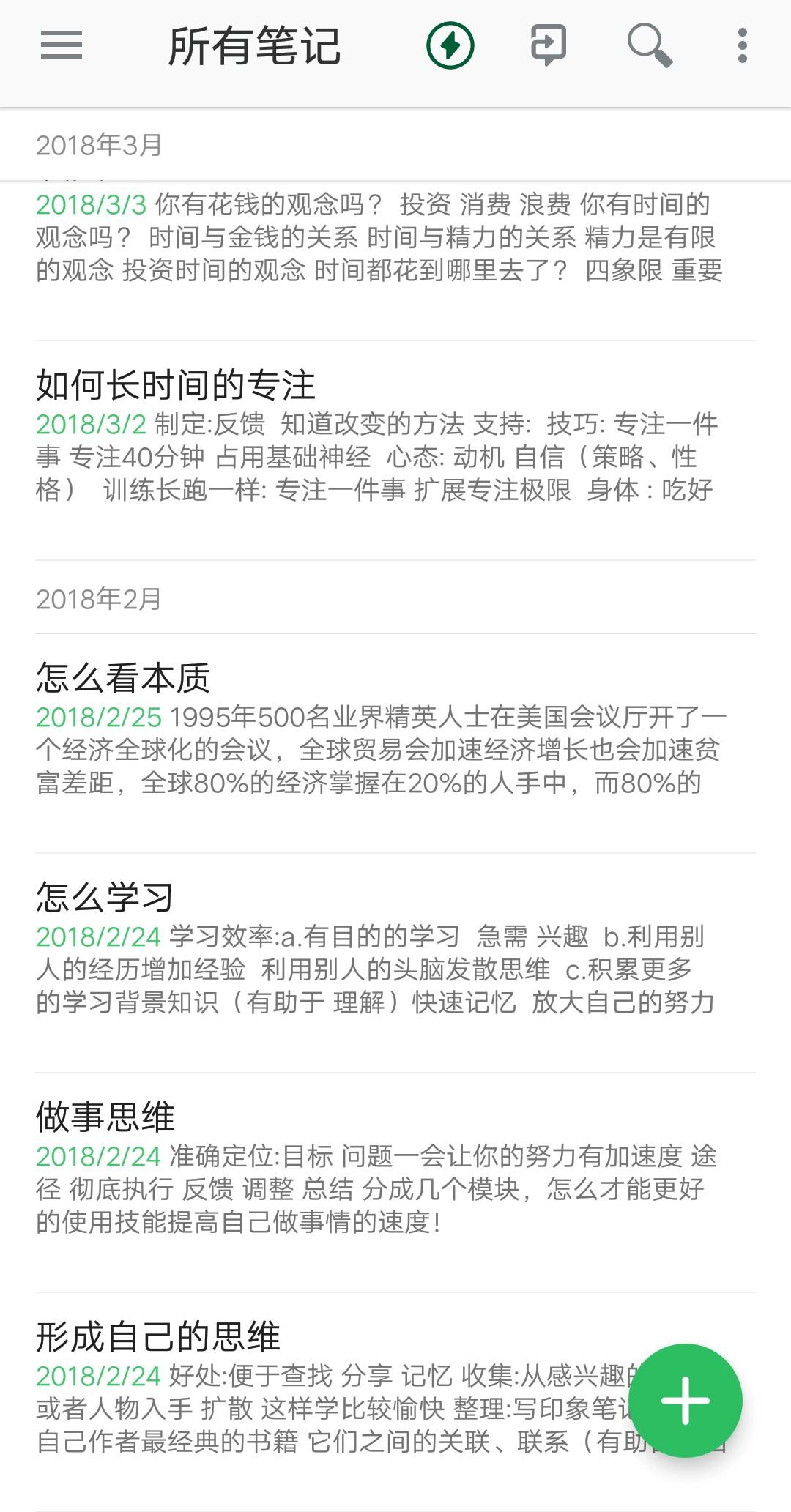Open the note 怎么看本质
The width and height of the screenshot is (791, 1512).
pos(395,744)
